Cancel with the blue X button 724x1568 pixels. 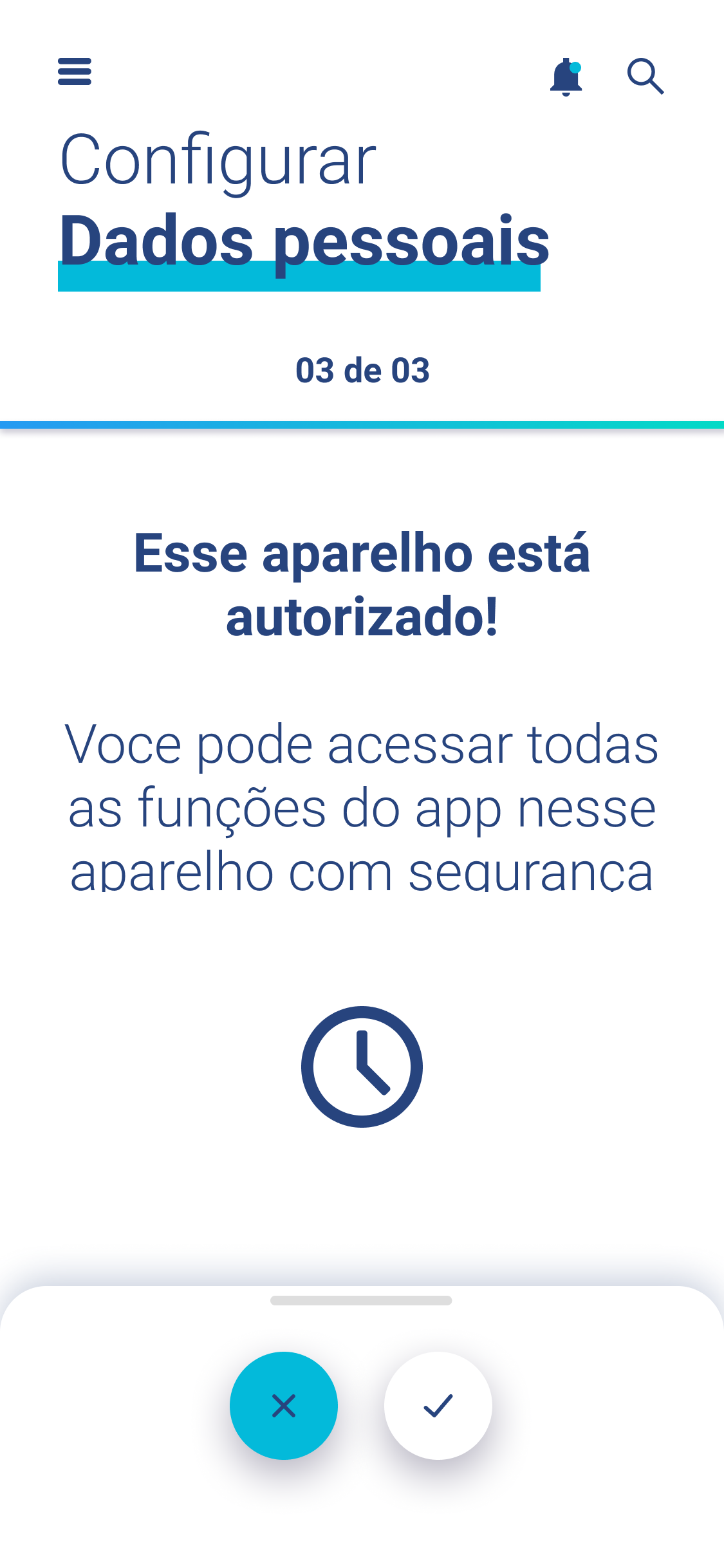coord(284,1405)
